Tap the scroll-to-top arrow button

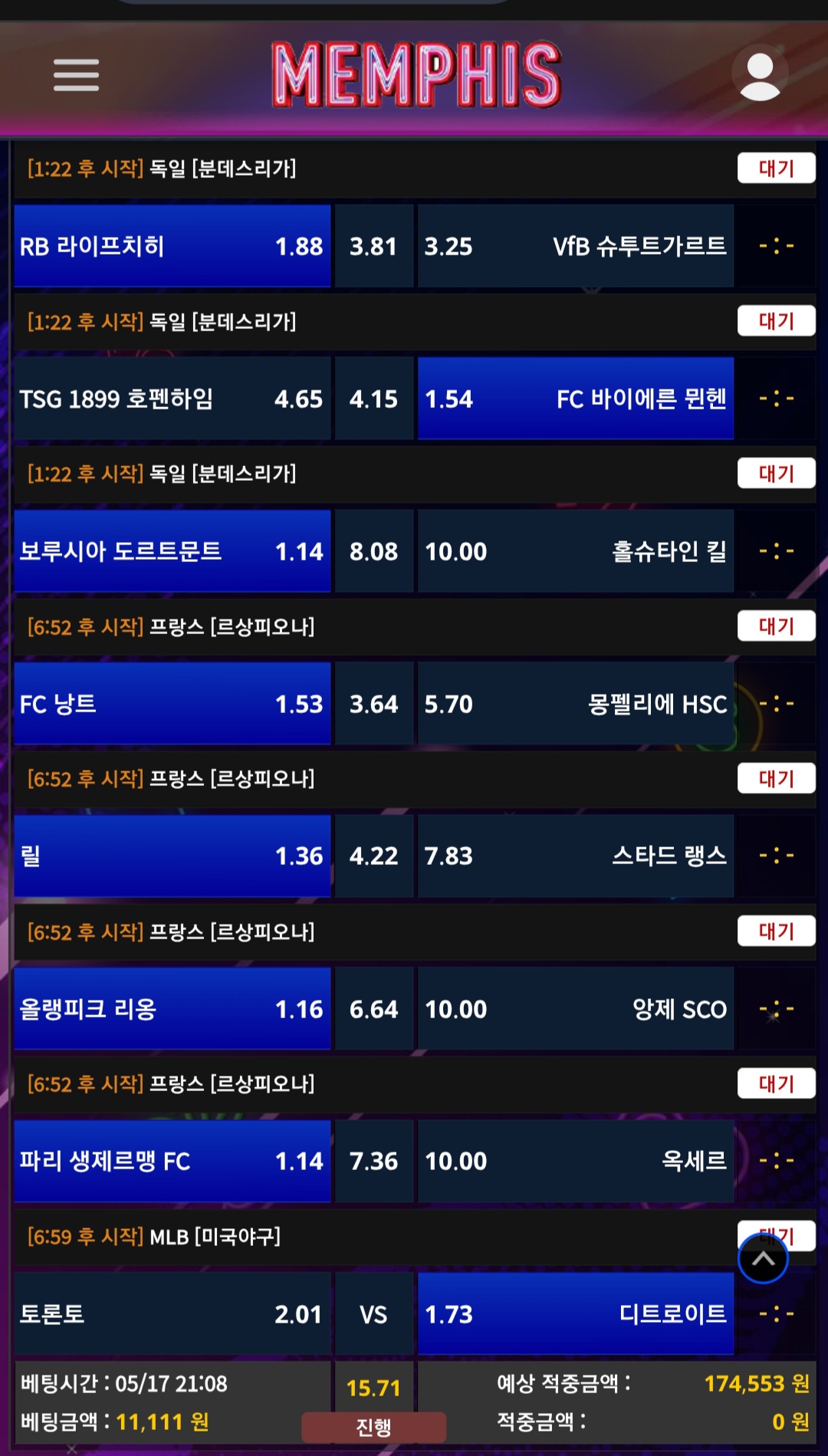pyautogui.click(x=763, y=1258)
